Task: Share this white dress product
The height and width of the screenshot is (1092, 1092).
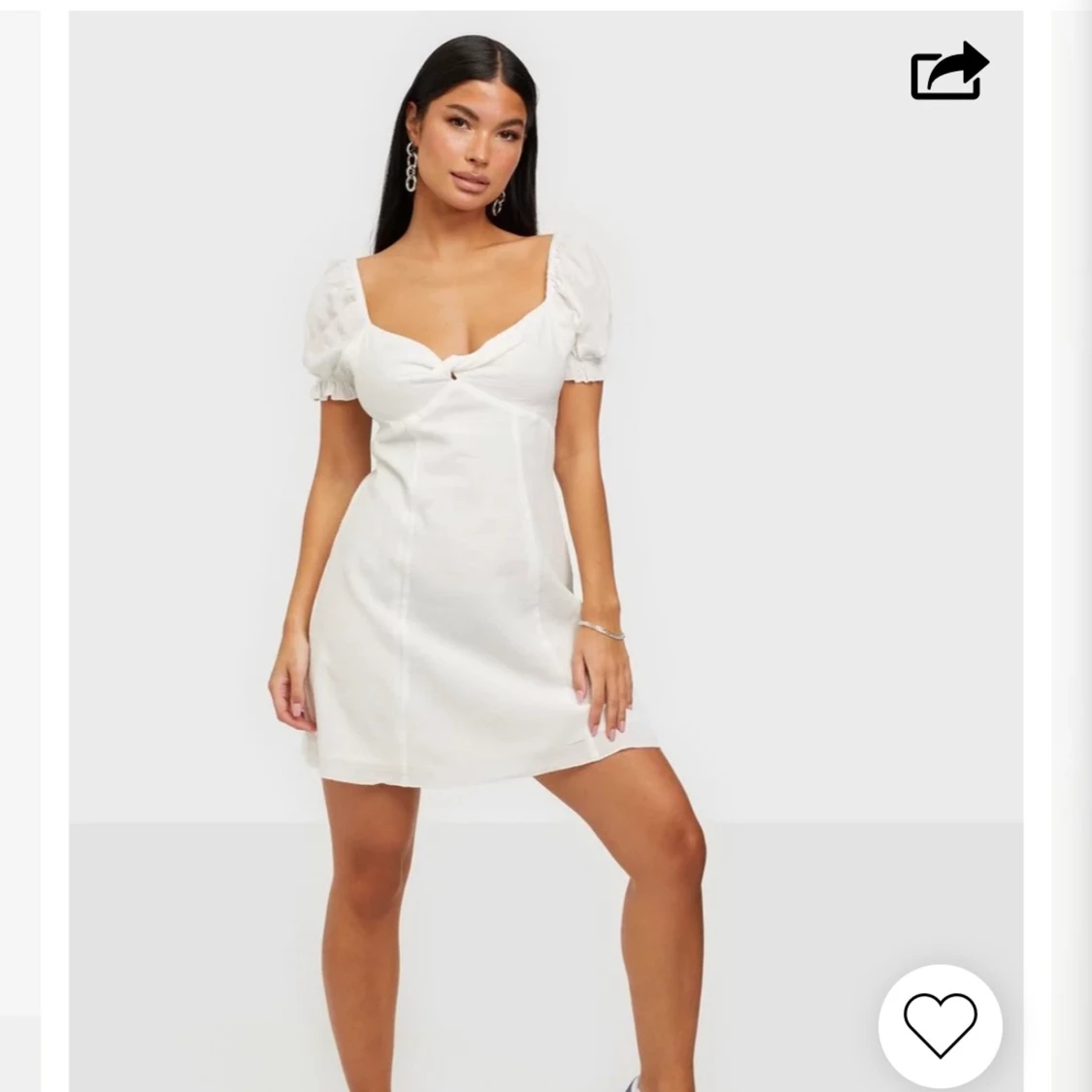Action: [947, 72]
